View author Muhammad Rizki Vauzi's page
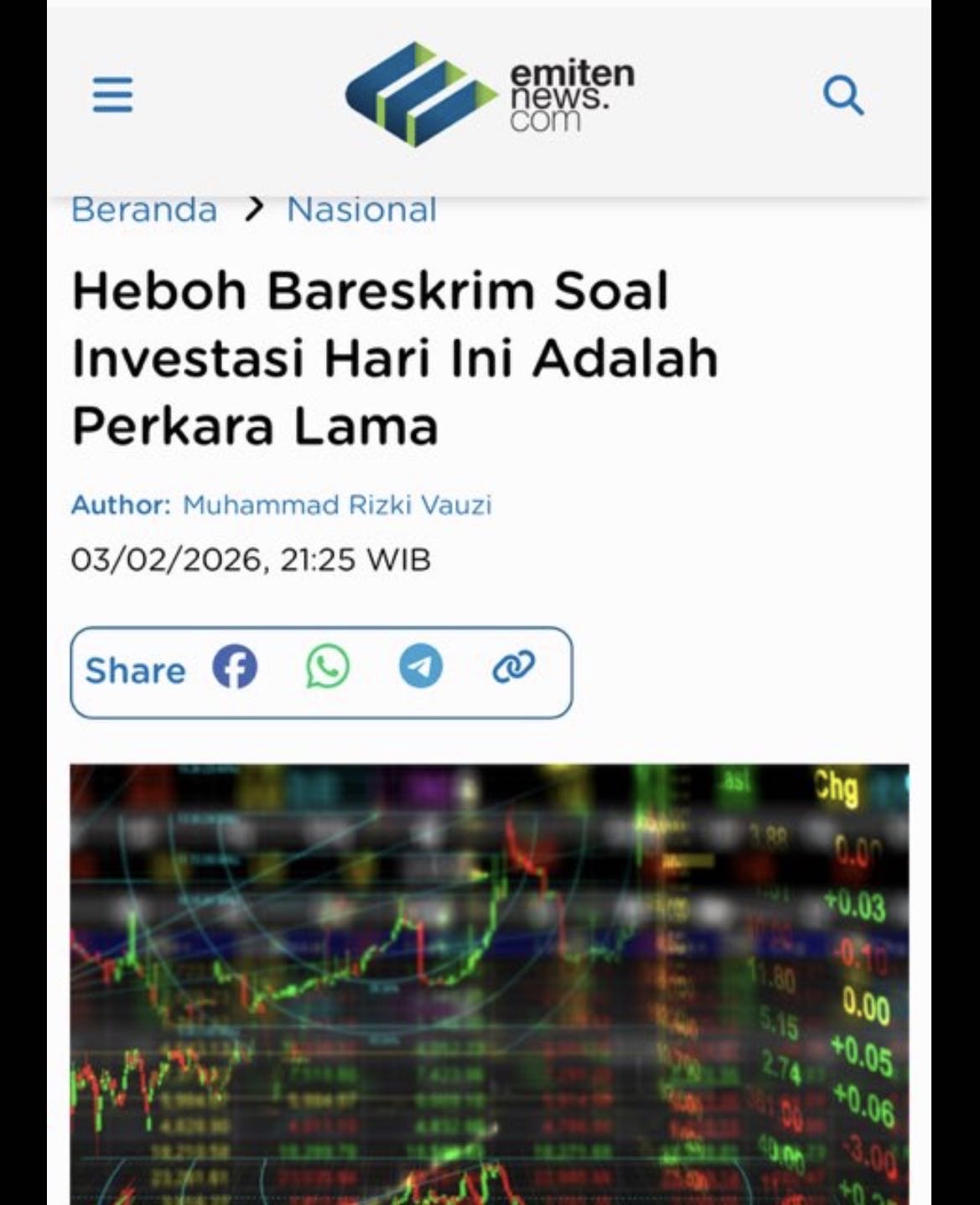This screenshot has width=980, height=1205. pos(337,505)
